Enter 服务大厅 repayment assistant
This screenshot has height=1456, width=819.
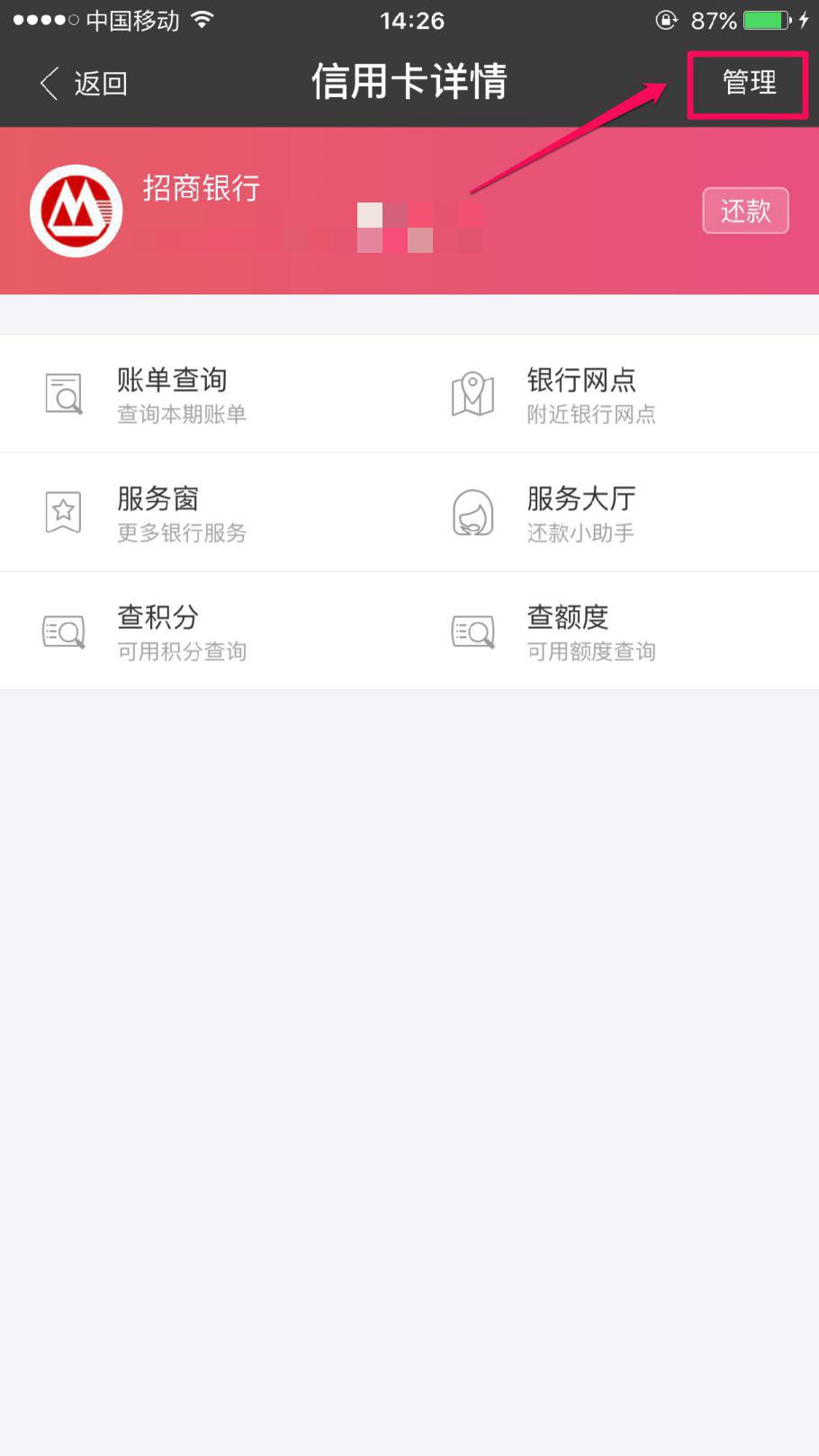[x=580, y=513]
